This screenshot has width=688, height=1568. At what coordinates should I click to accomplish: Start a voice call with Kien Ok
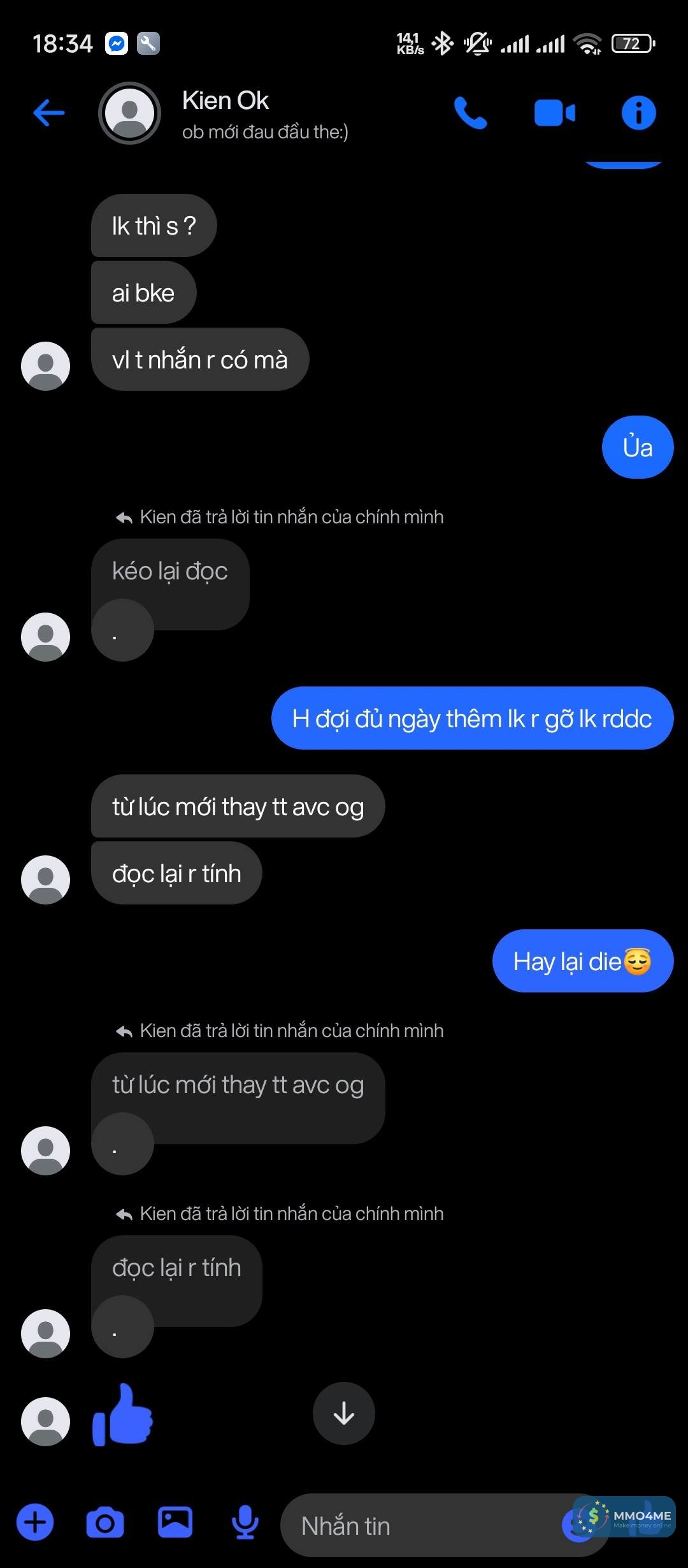point(470,113)
